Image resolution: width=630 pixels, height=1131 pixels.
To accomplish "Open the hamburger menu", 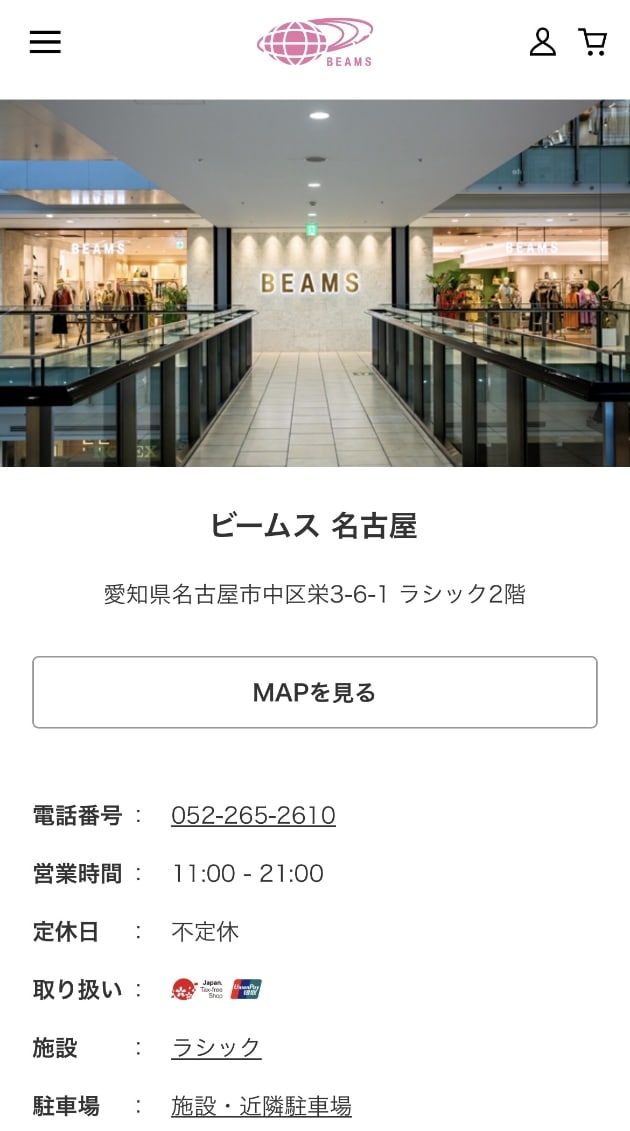I will [x=45, y=42].
